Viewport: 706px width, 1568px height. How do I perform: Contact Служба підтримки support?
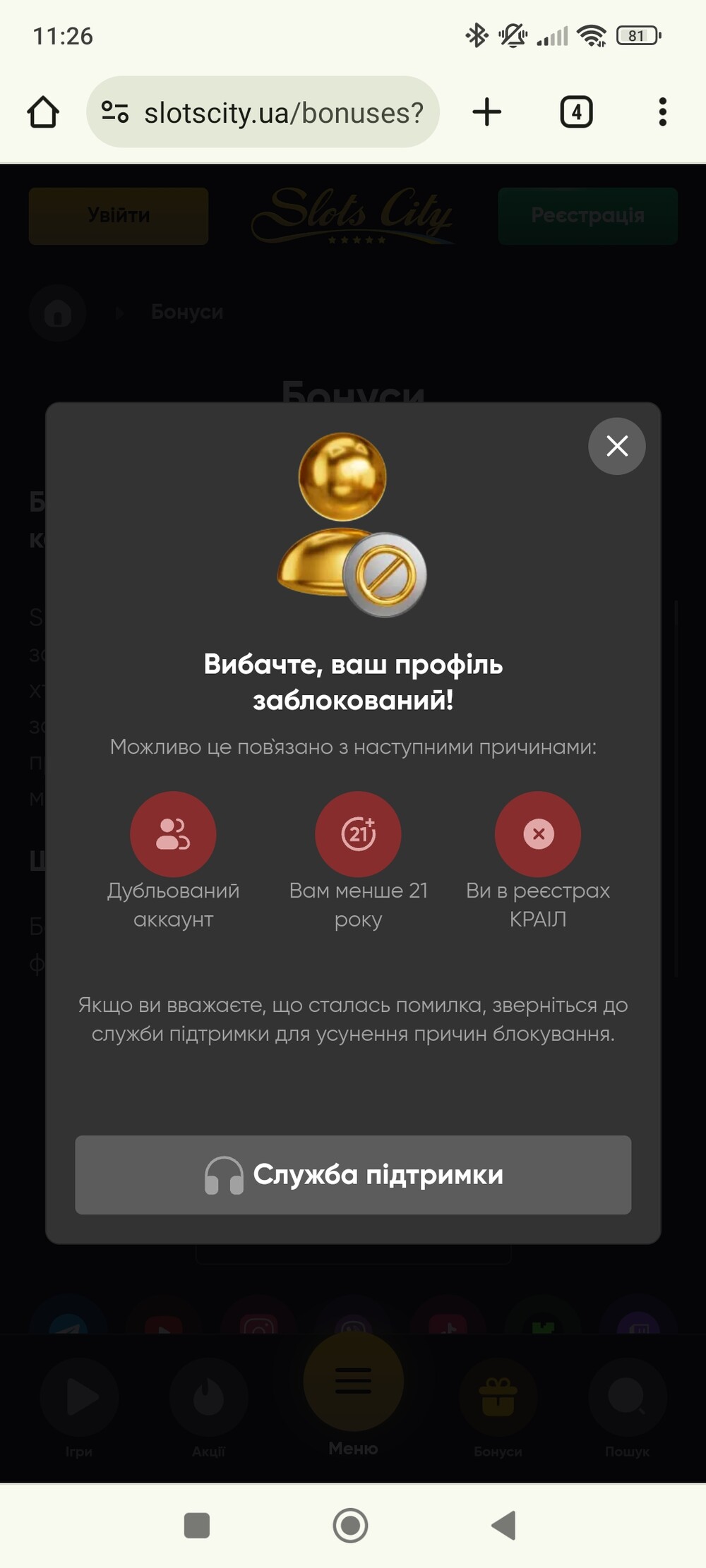click(353, 1174)
